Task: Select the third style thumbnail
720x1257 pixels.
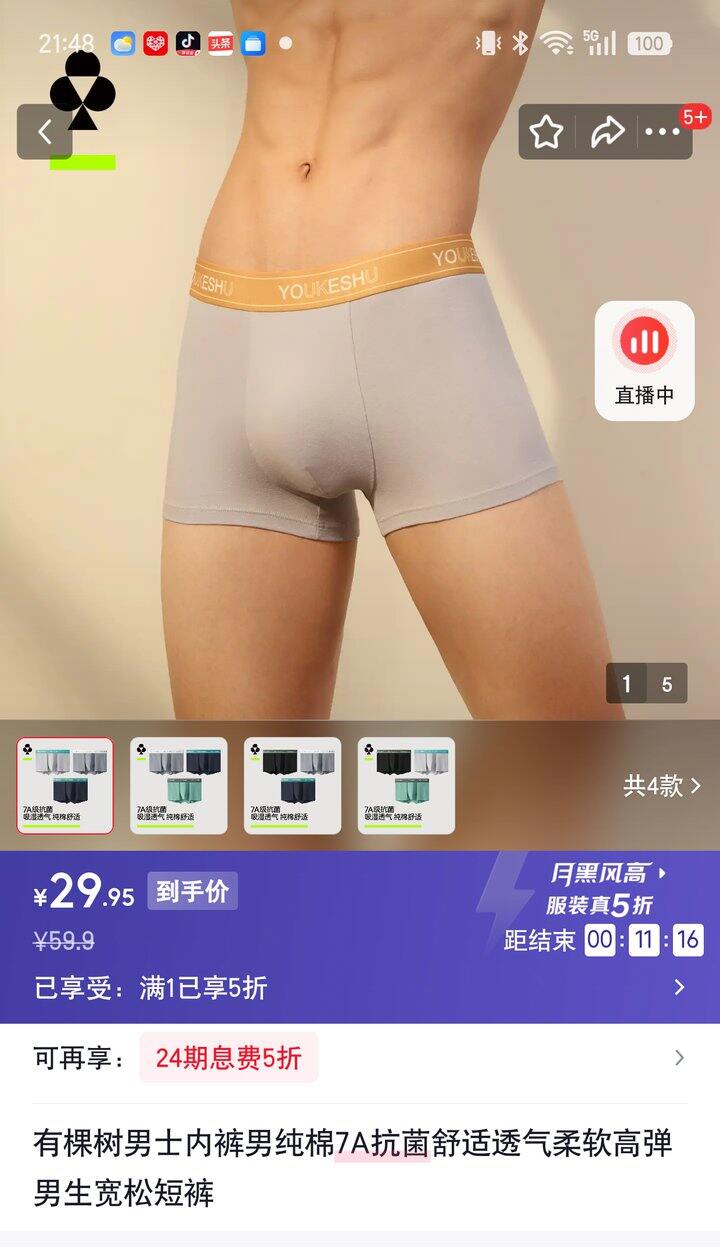Action: (x=292, y=786)
